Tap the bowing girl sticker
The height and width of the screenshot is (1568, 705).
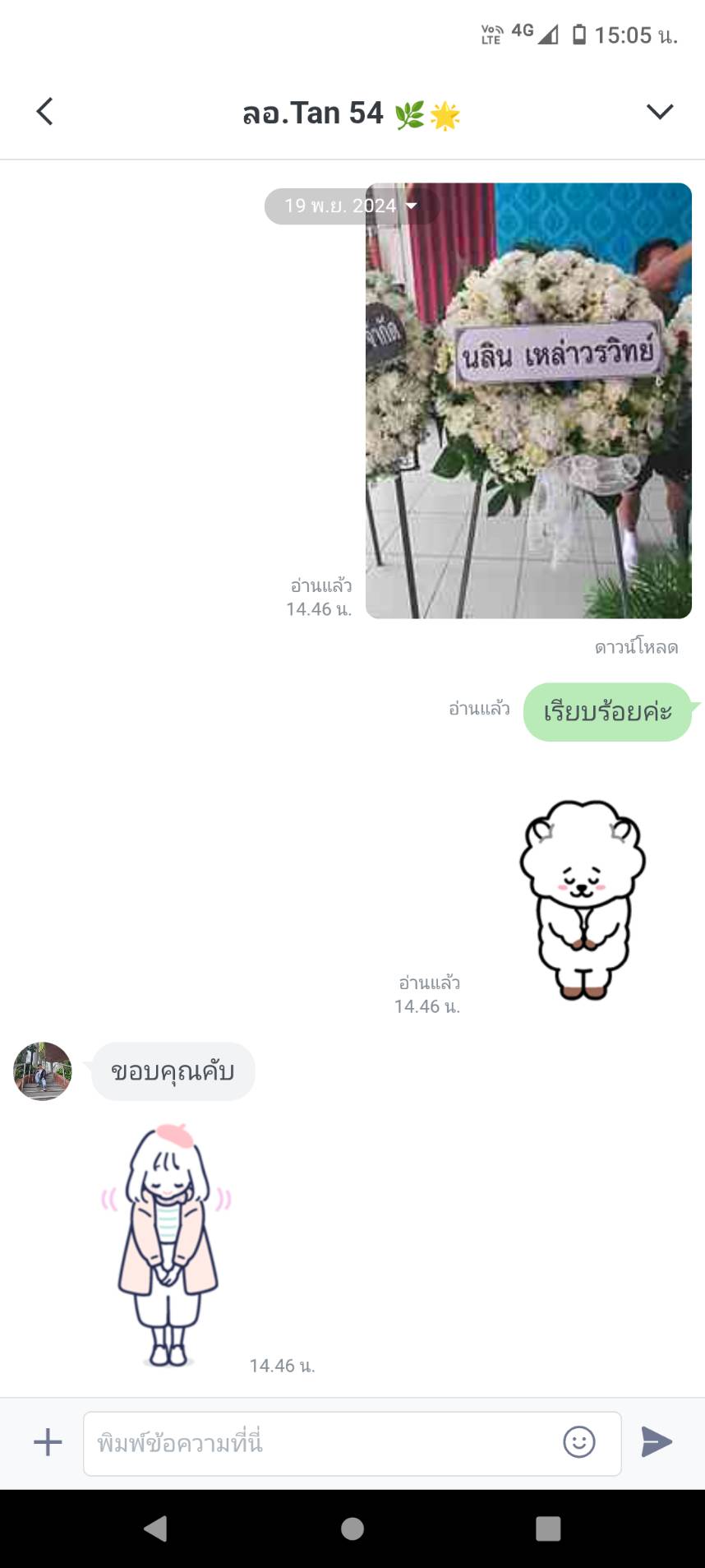(x=168, y=1244)
